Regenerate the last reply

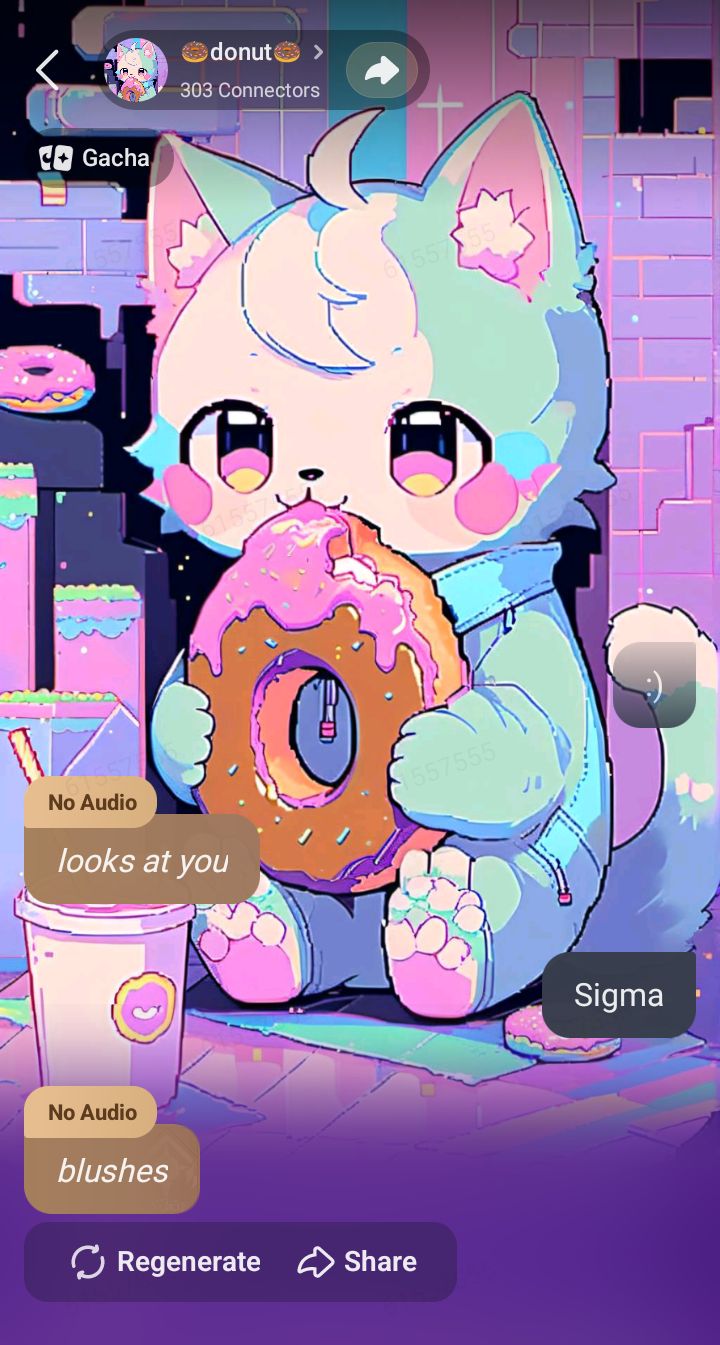(x=166, y=1262)
